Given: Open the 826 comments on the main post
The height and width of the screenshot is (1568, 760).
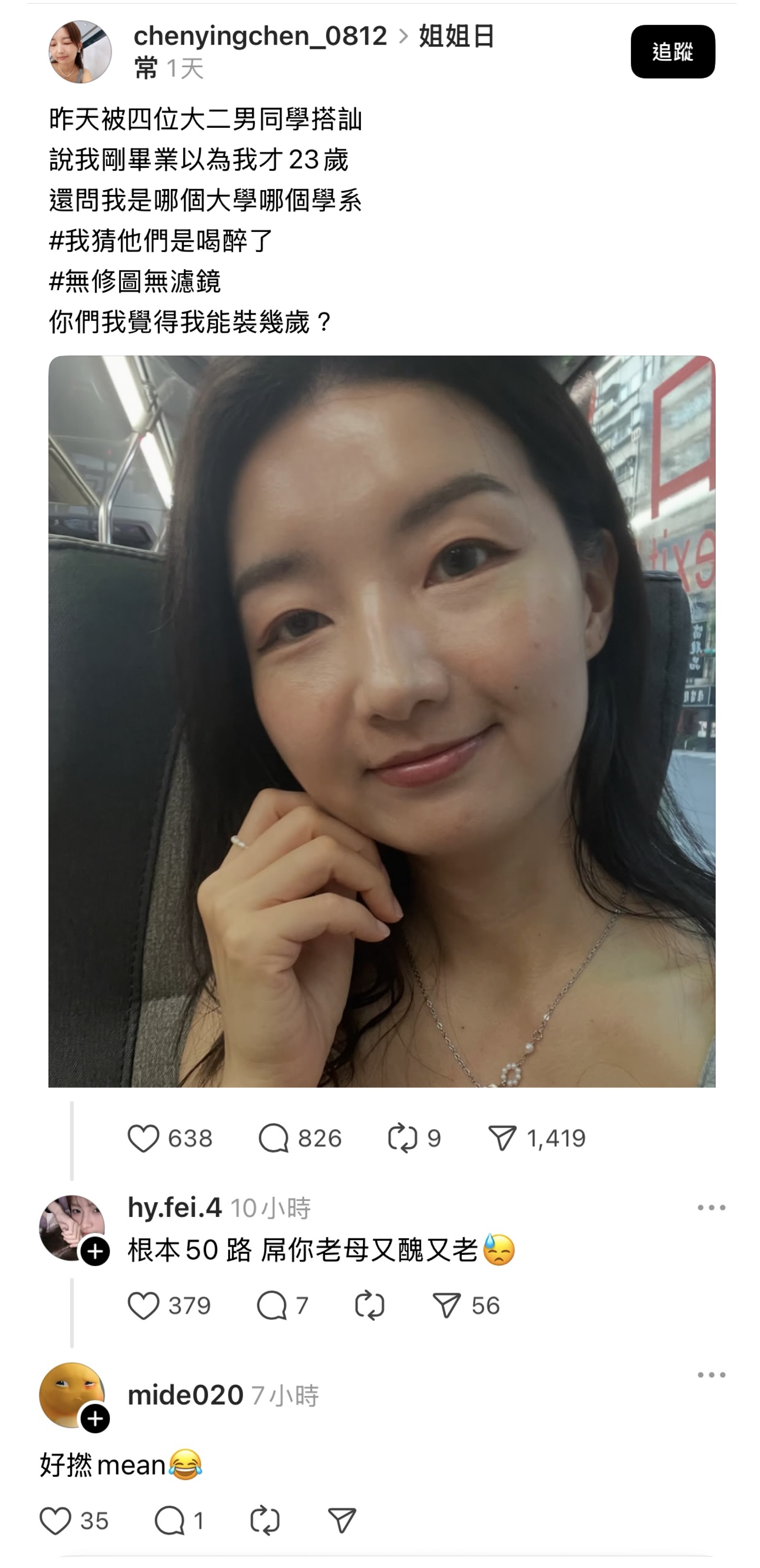Looking at the screenshot, I should coord(299,1138).
